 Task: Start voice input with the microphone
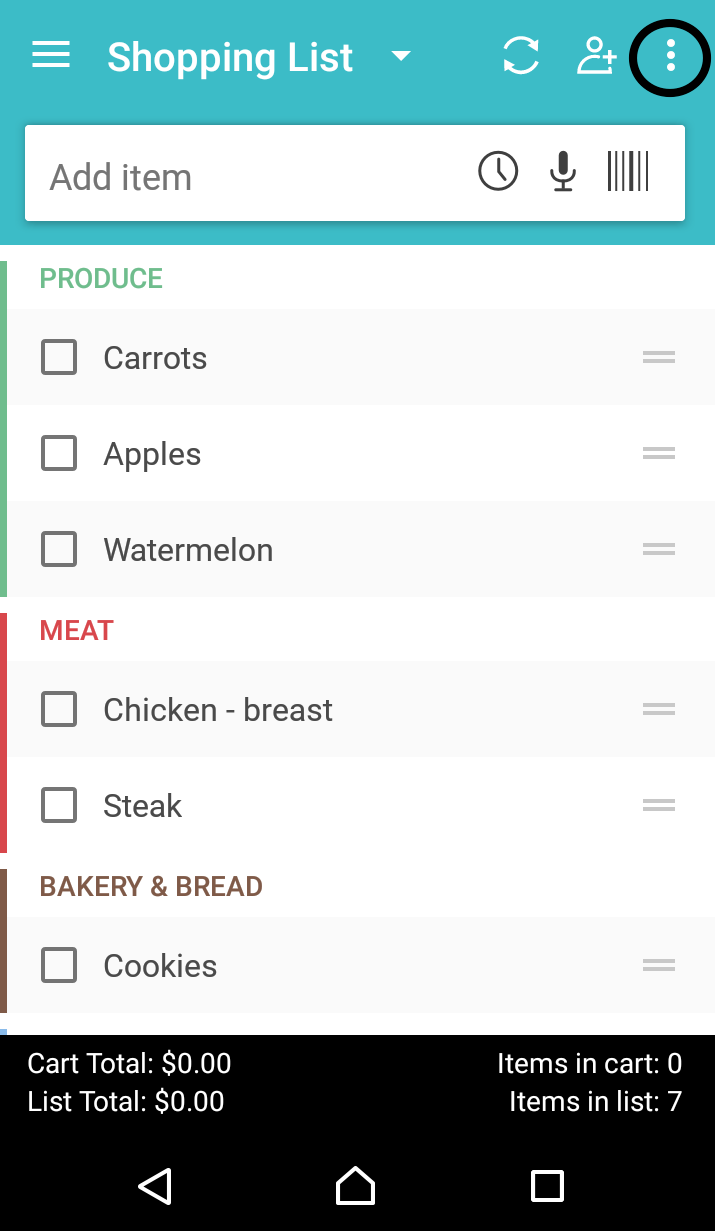563,171
